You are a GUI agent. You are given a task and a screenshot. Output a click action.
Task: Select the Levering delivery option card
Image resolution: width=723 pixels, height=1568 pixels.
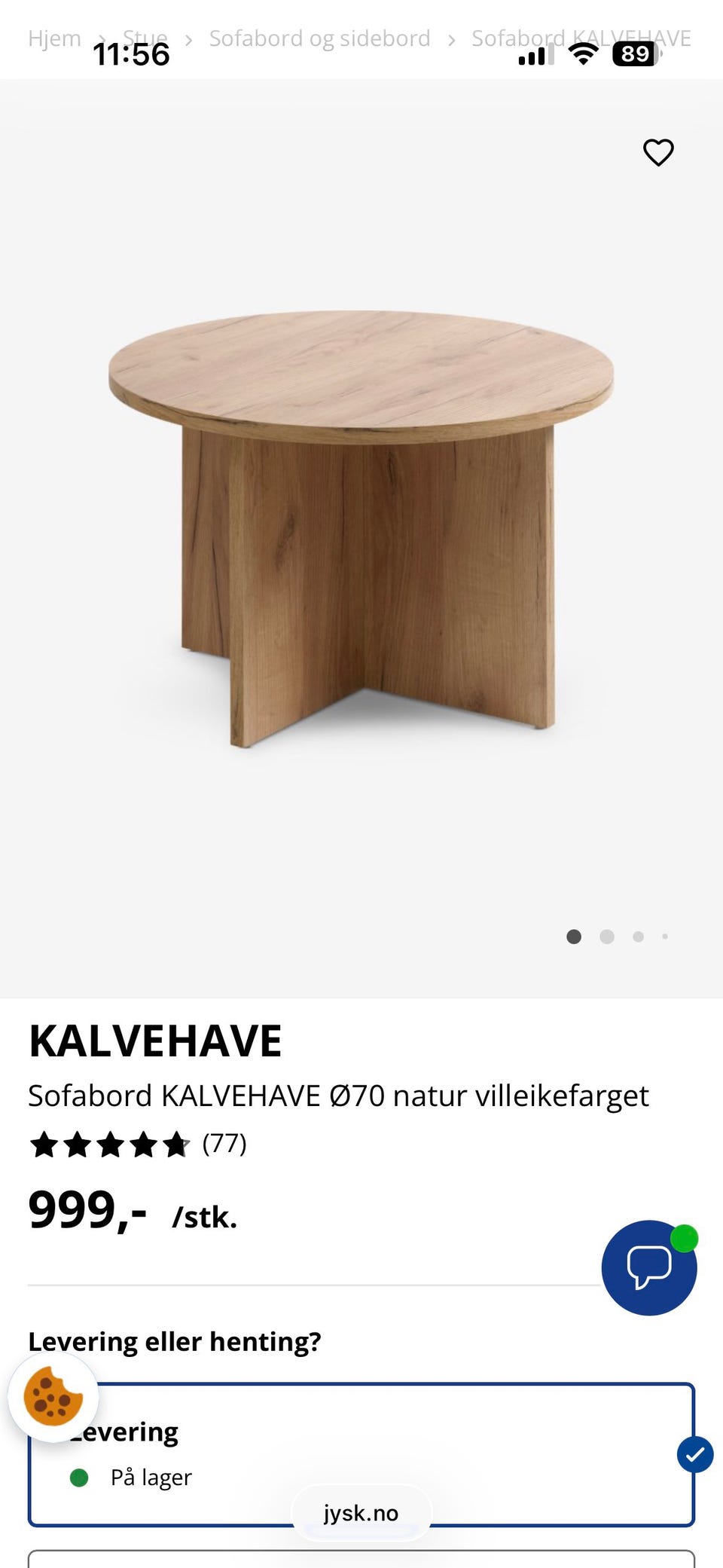click(x=361, y=1454)
